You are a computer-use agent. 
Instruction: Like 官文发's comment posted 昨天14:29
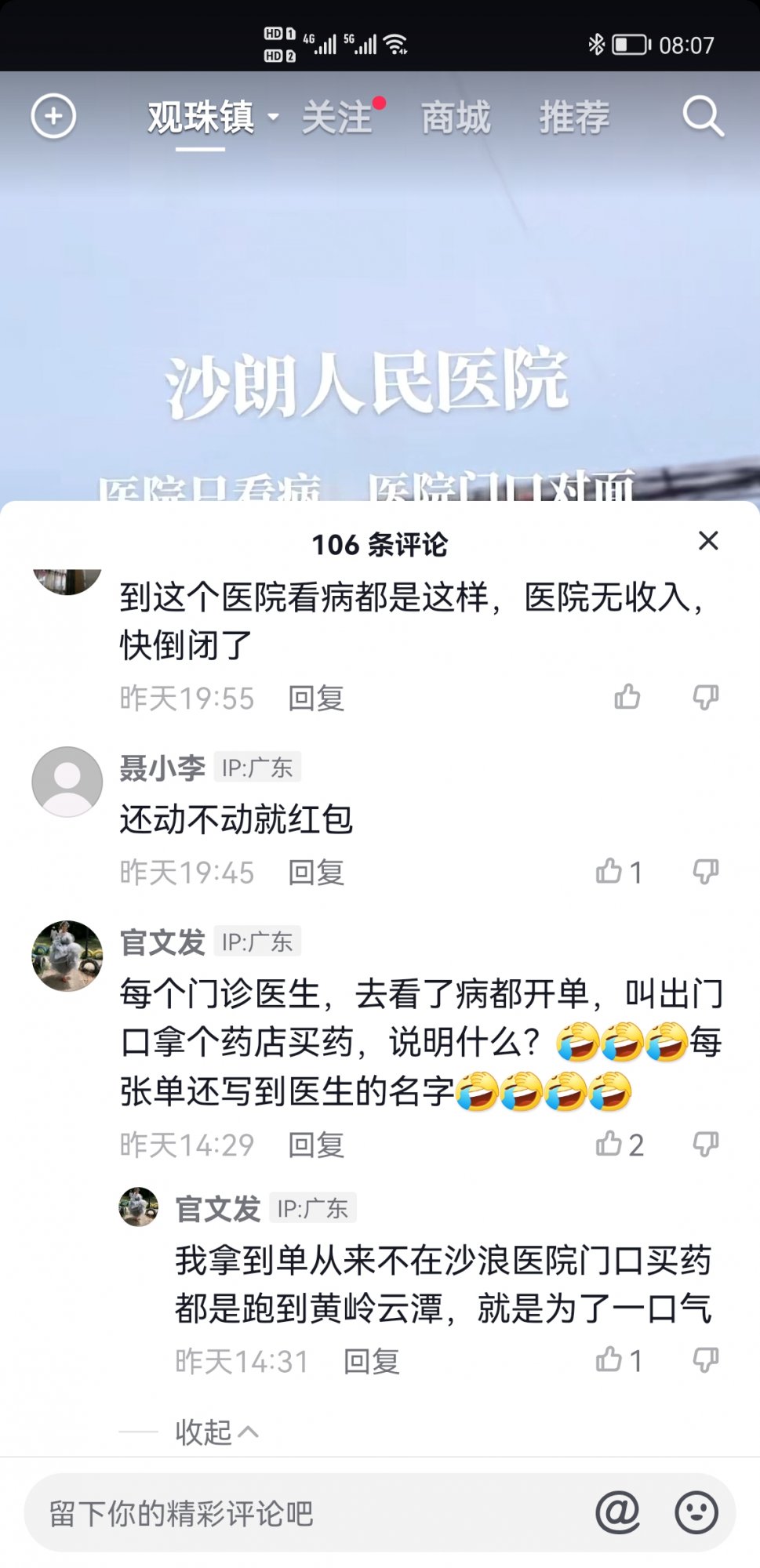tap(611, 1145)
